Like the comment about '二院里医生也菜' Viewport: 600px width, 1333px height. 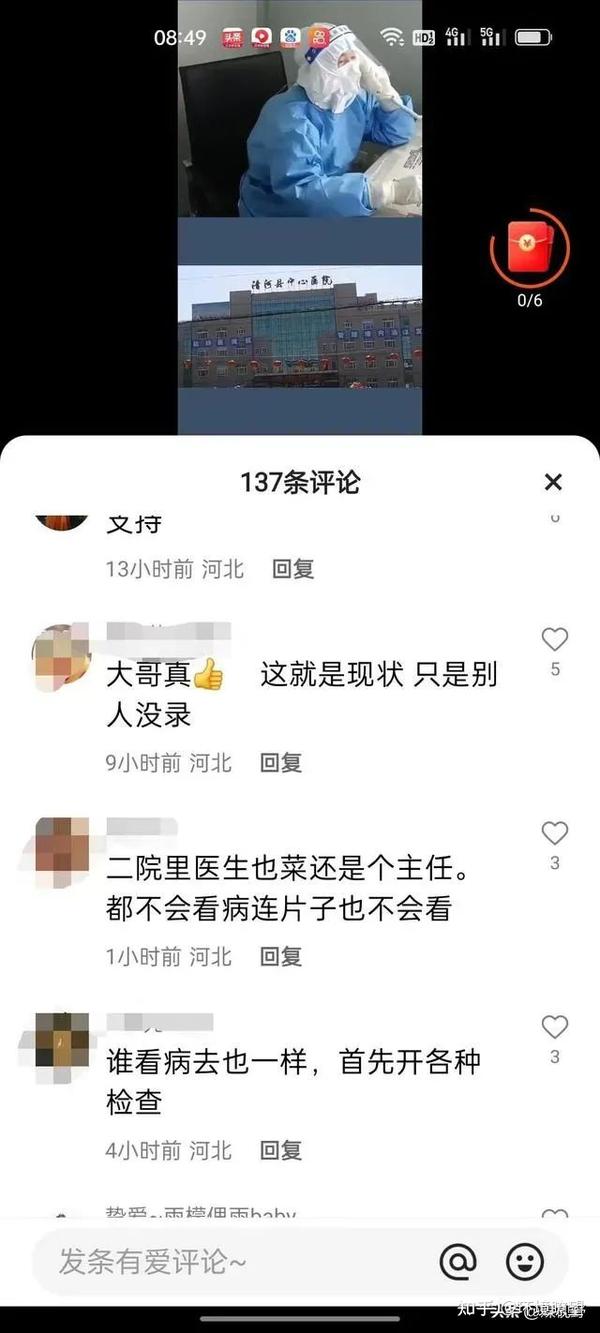coord(554,833)
